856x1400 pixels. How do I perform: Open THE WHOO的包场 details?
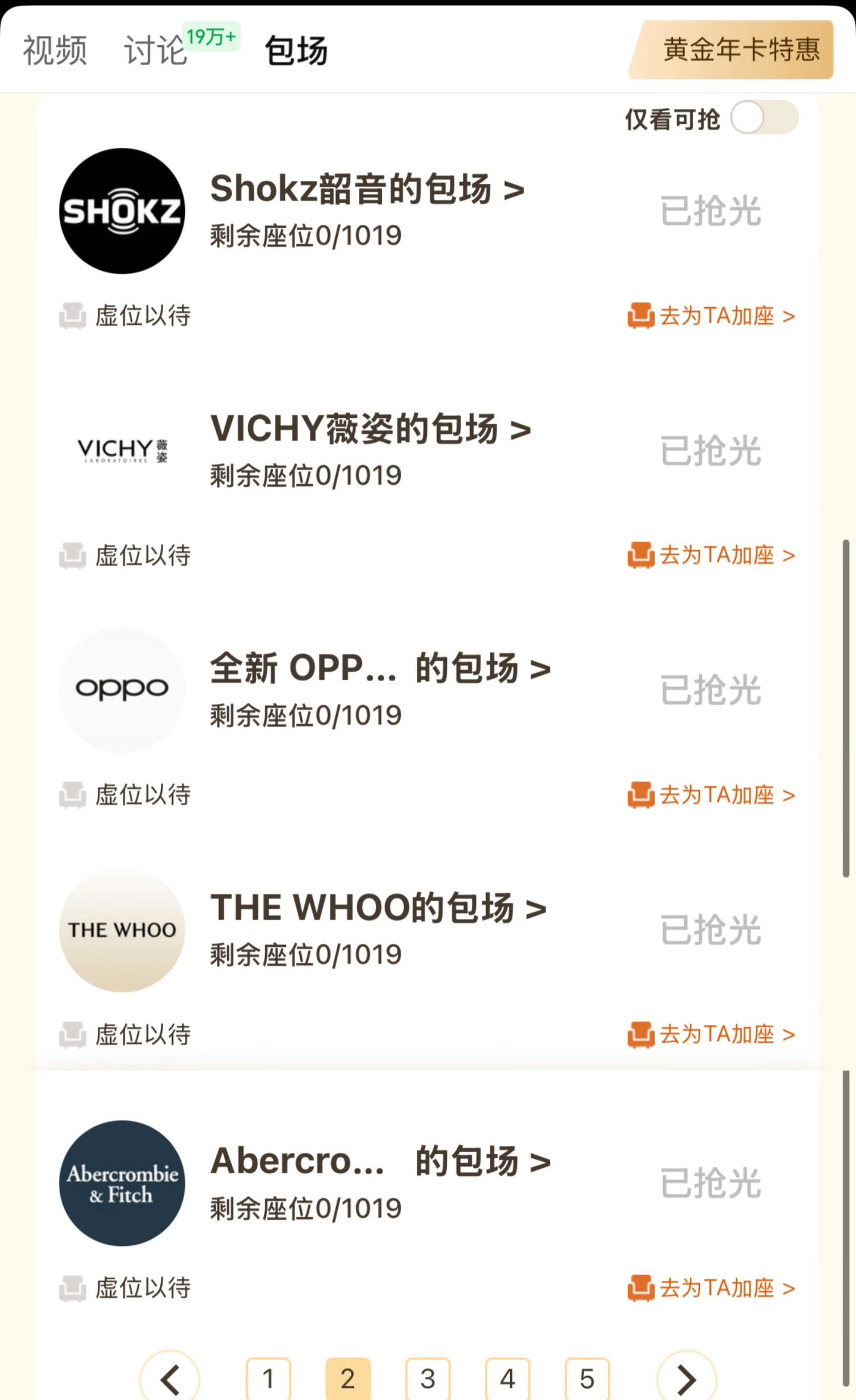[x=378, y=908]
